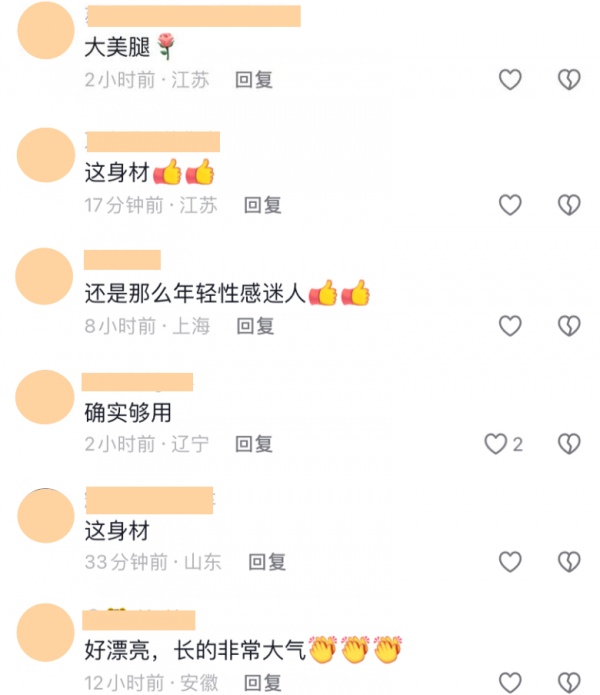The height and width of the screenshot is (695, 600).
Task: Reply to the comment 确实够用
Action: tap(254, 444)
